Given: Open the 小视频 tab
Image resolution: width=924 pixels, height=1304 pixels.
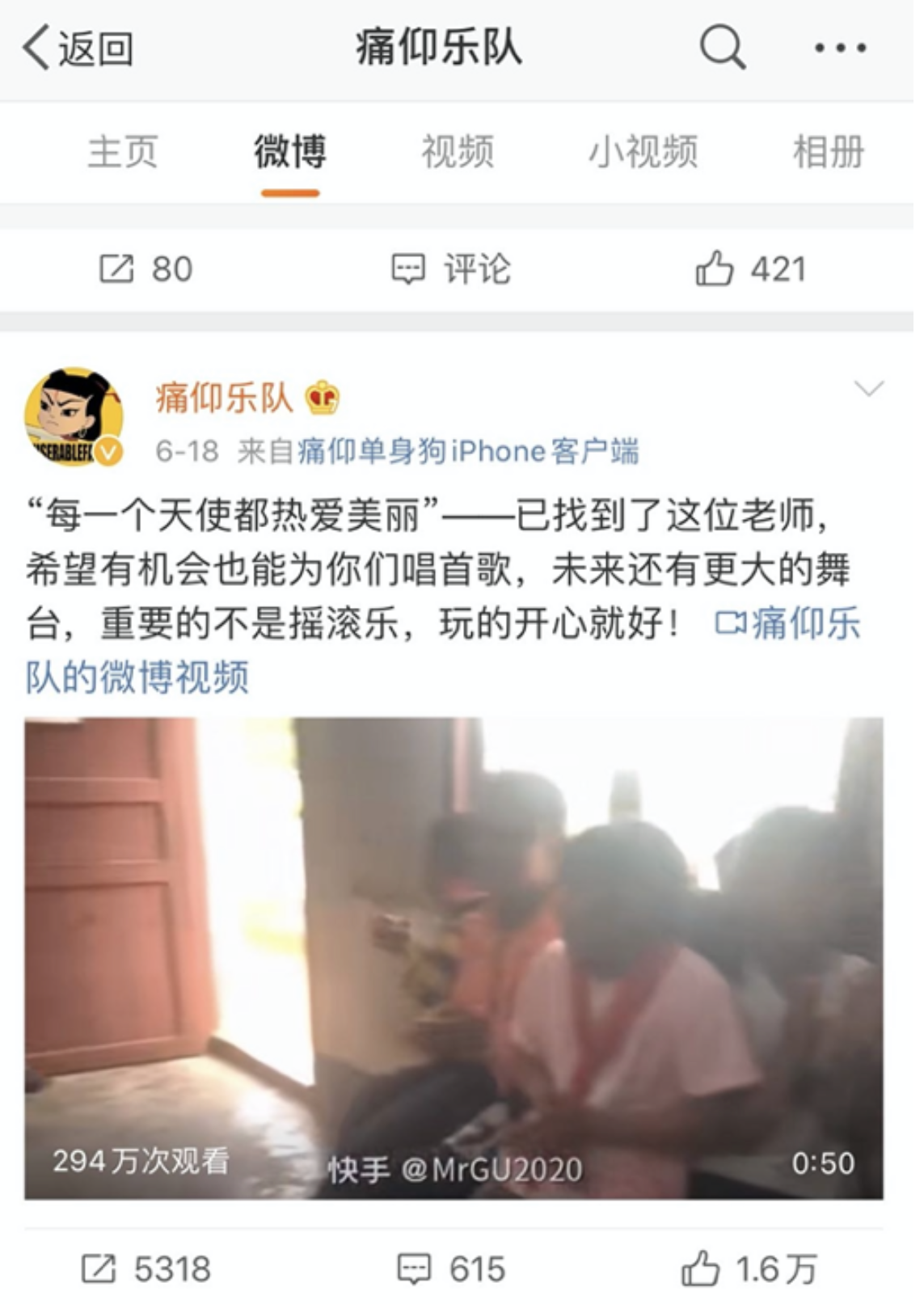Looking at the screenshot, I should pos(643,152).
